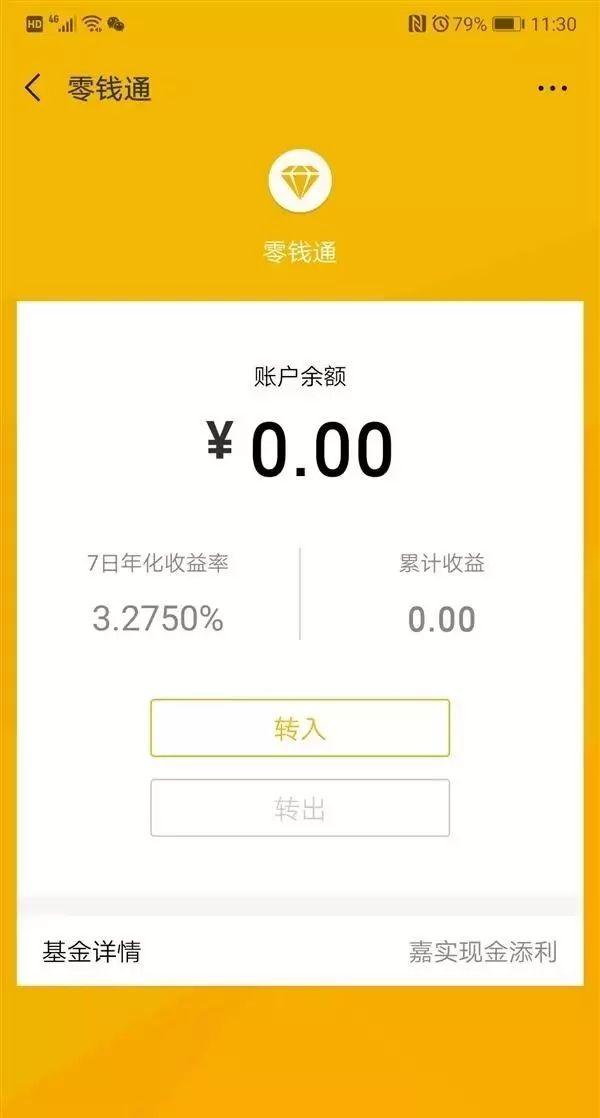Open the three-dot overflow menu
Viewport: 600px width, 1118px height.
click(x=552, y=88)
